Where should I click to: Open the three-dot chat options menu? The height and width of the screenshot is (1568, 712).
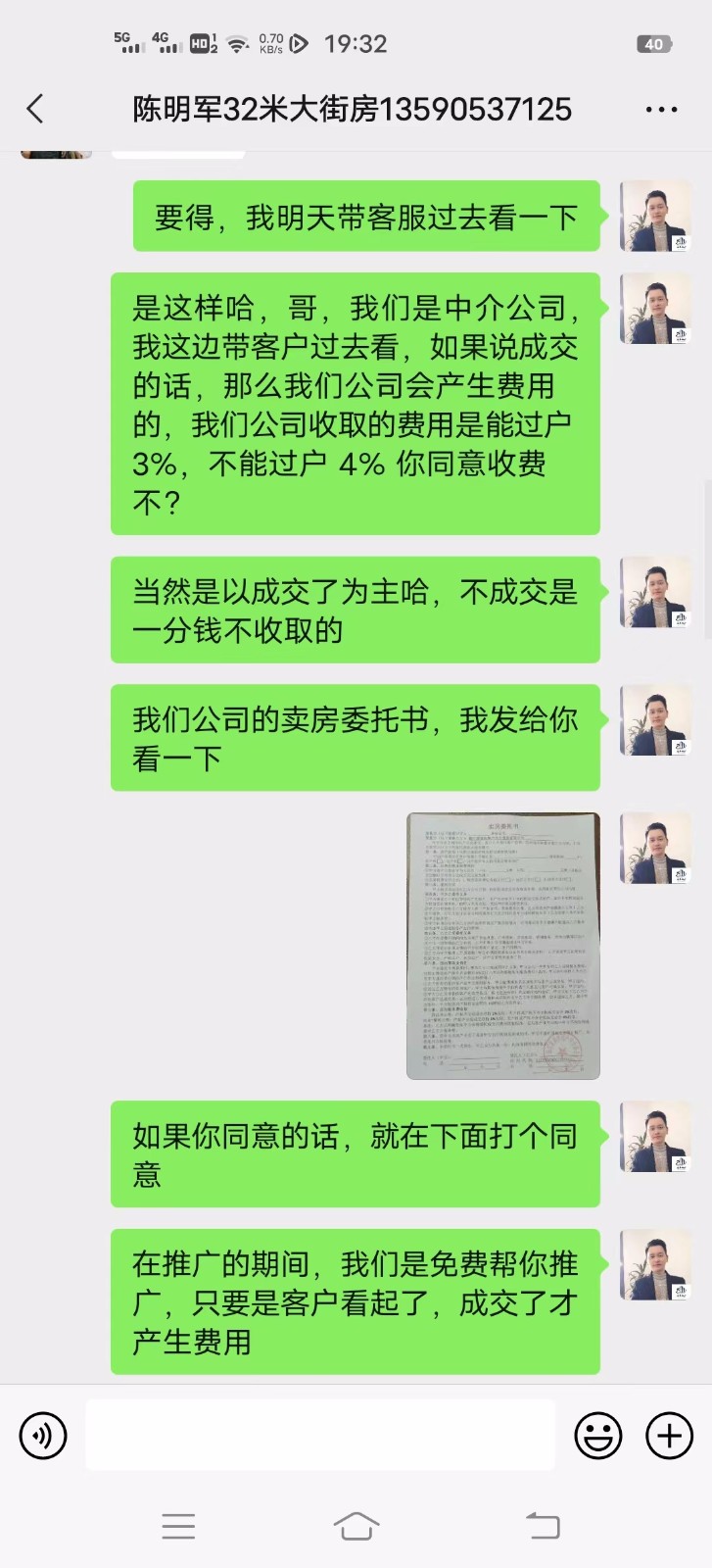(661, 109)
